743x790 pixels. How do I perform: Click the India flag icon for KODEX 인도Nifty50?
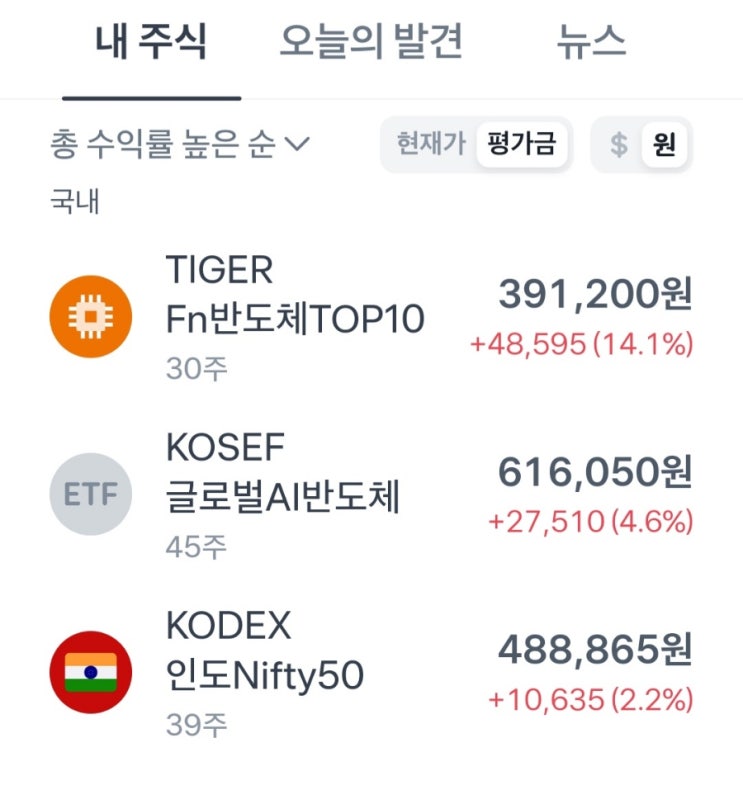[91, 666]
